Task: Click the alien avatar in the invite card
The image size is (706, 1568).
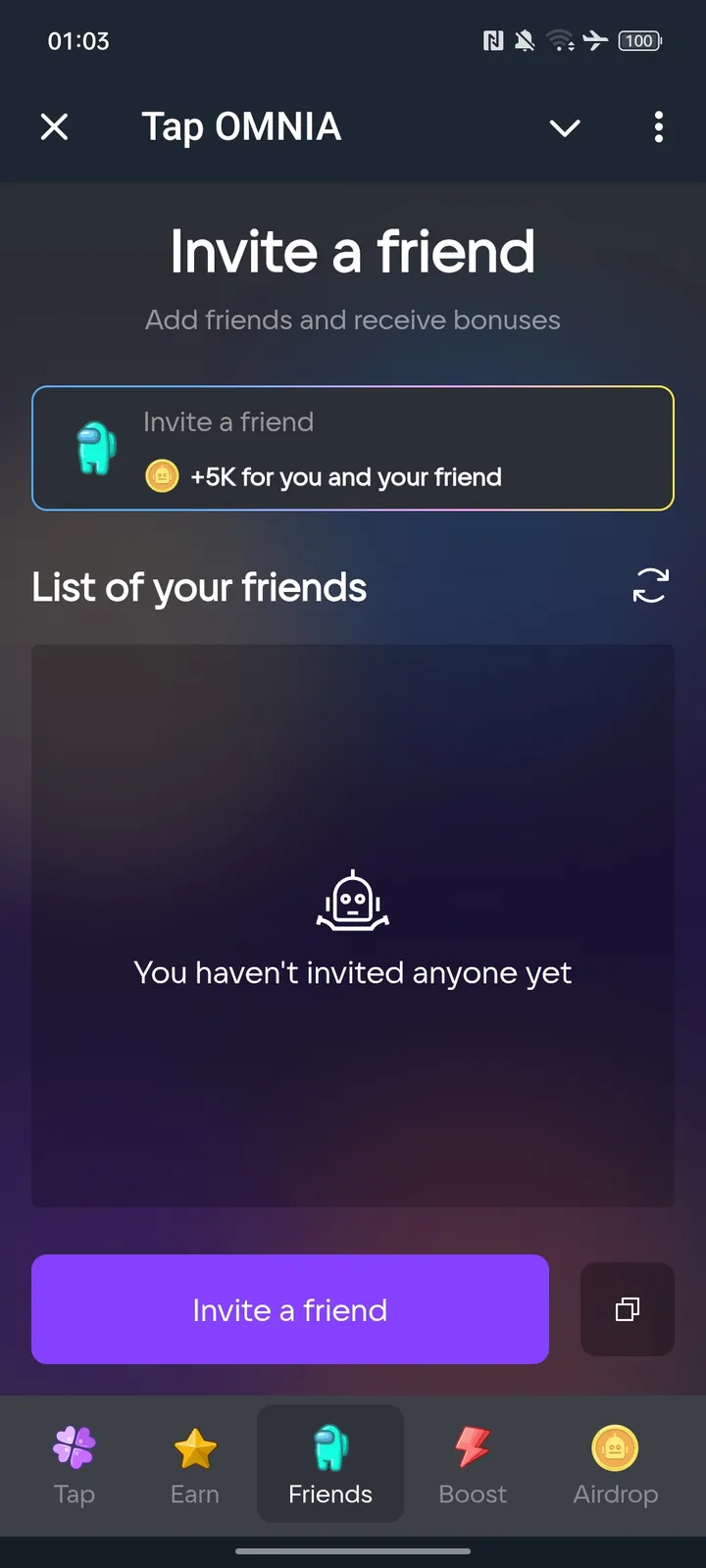Action: 95,448
